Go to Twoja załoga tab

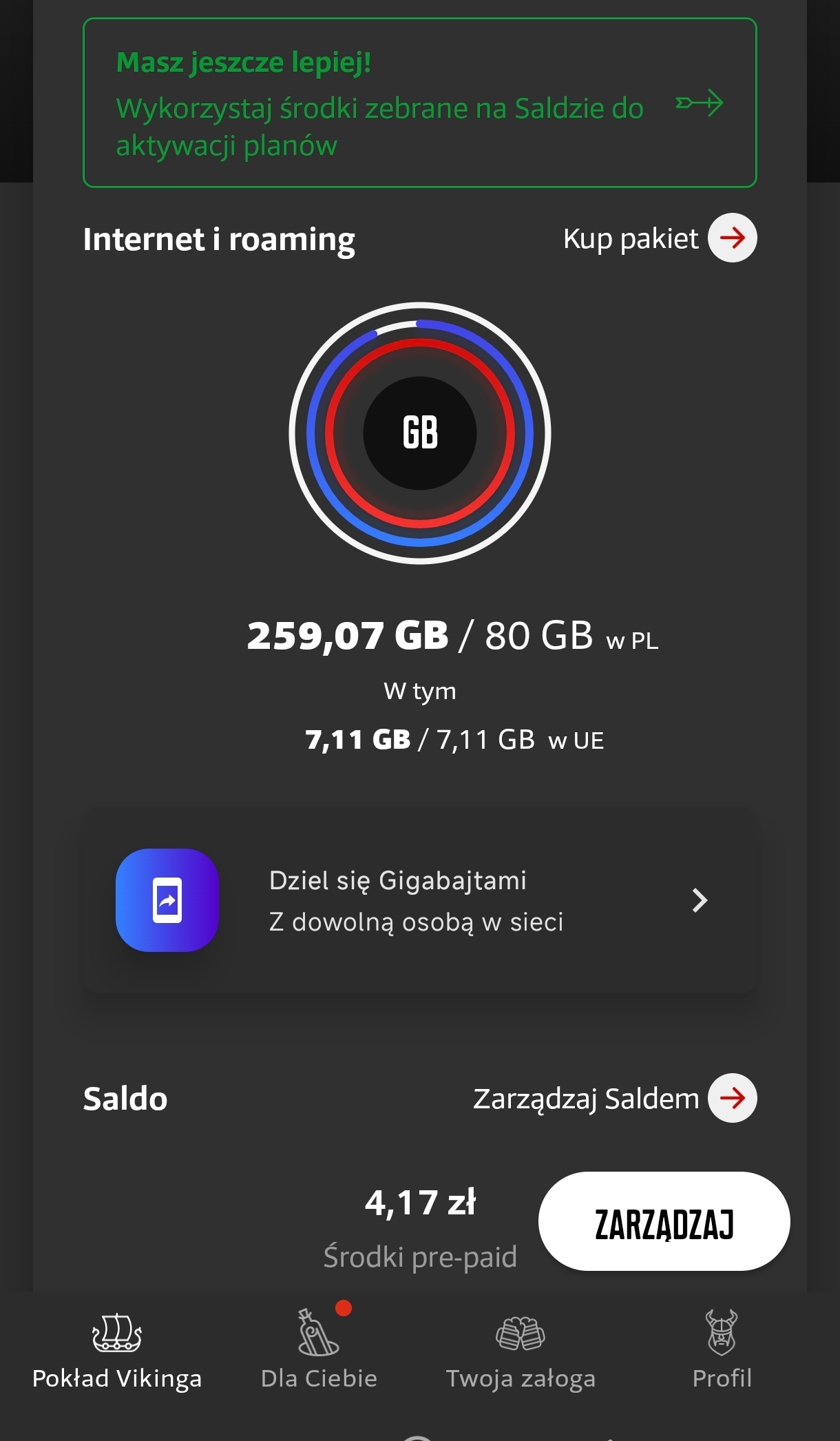pos(521,1351)
